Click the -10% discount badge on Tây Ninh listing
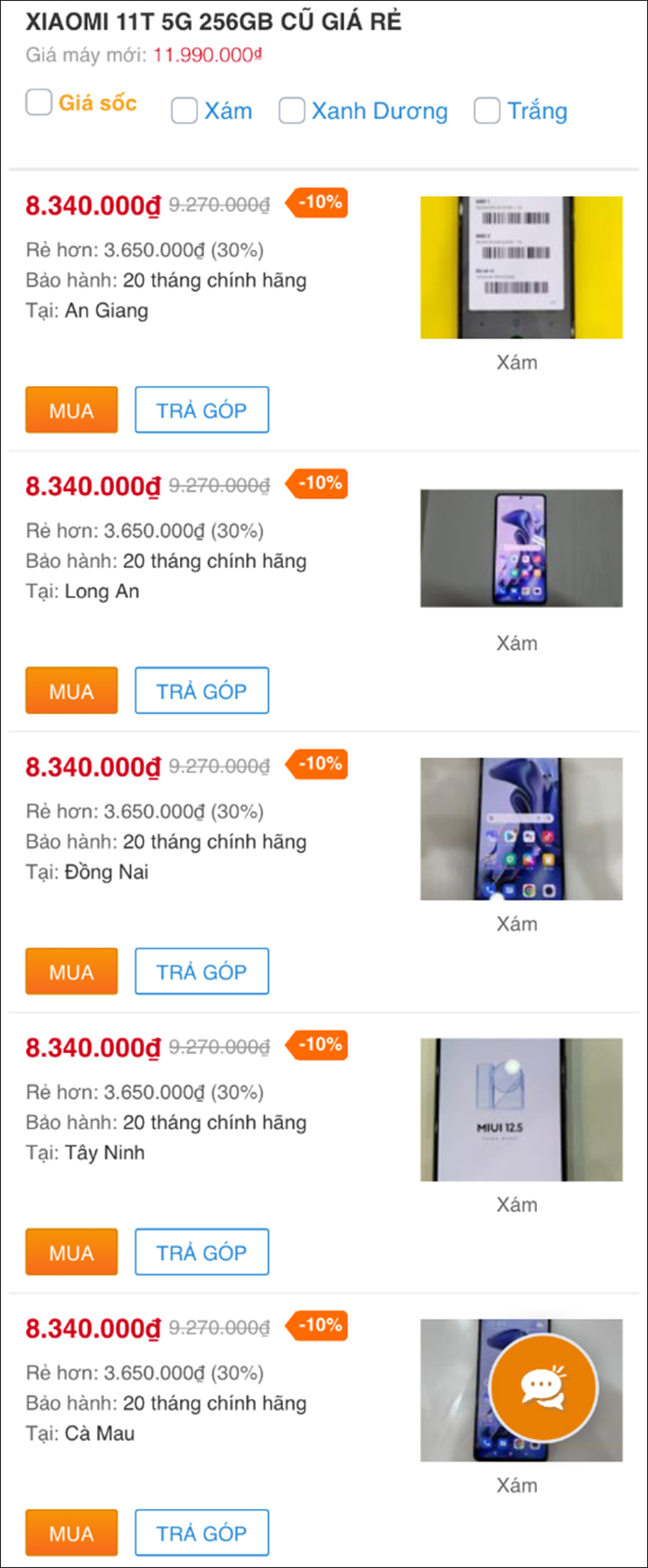 pos(316,1044)
